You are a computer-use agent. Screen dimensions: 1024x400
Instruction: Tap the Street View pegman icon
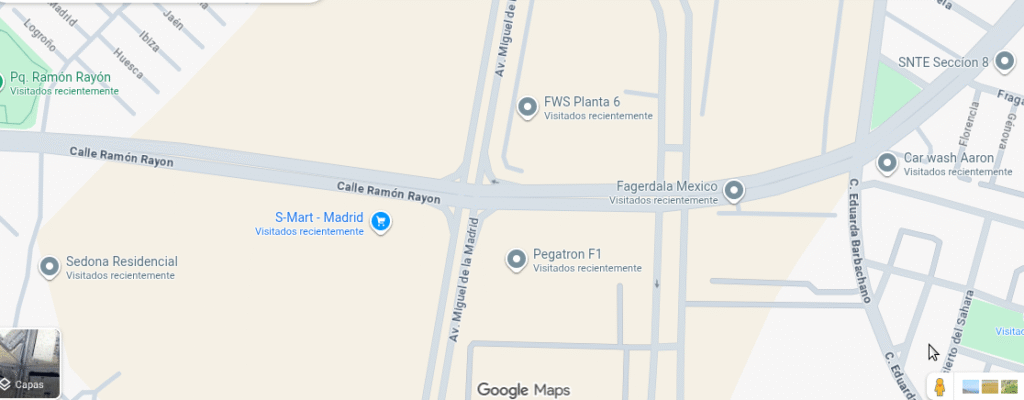pyautogui.click(x=940, y=386)
